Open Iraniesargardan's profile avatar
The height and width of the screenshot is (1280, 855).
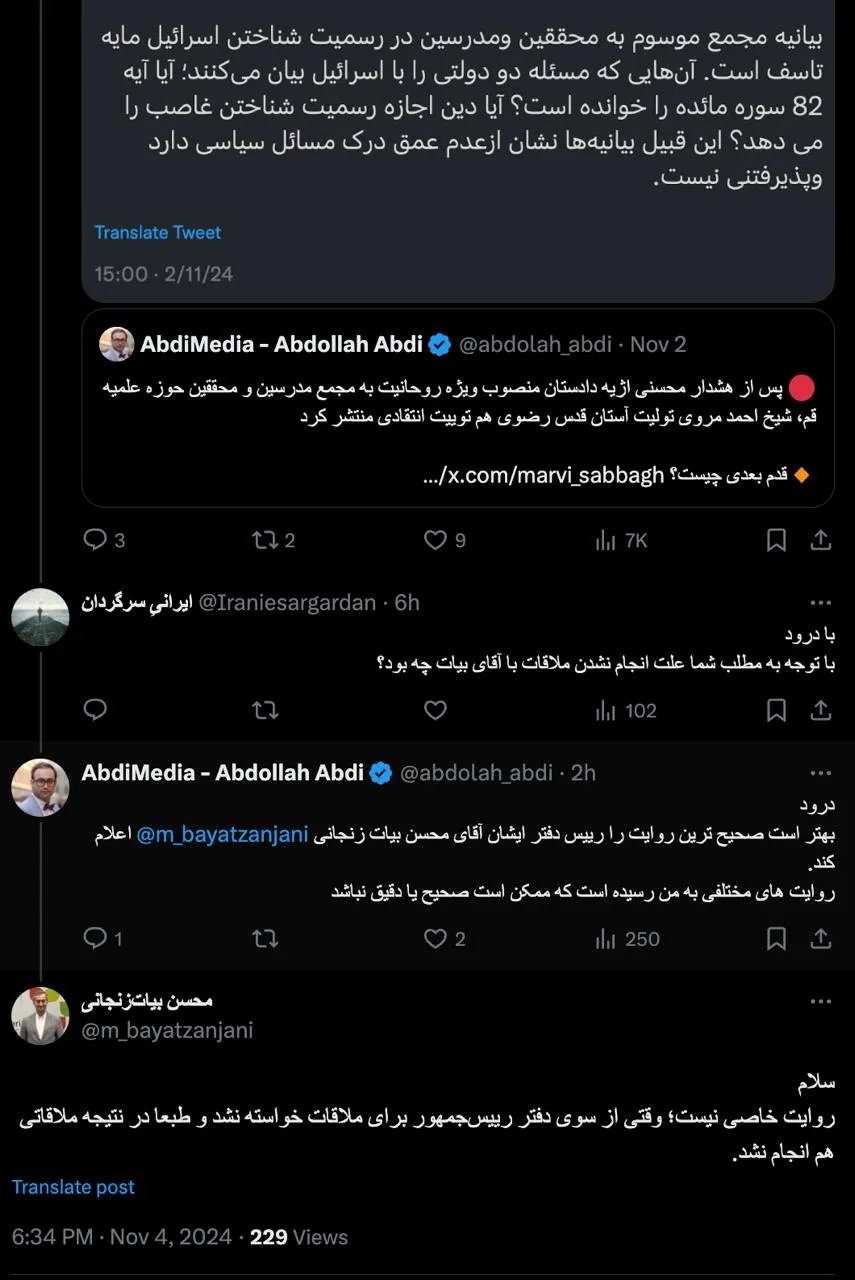pyautogui.click(x=40, y=616)
